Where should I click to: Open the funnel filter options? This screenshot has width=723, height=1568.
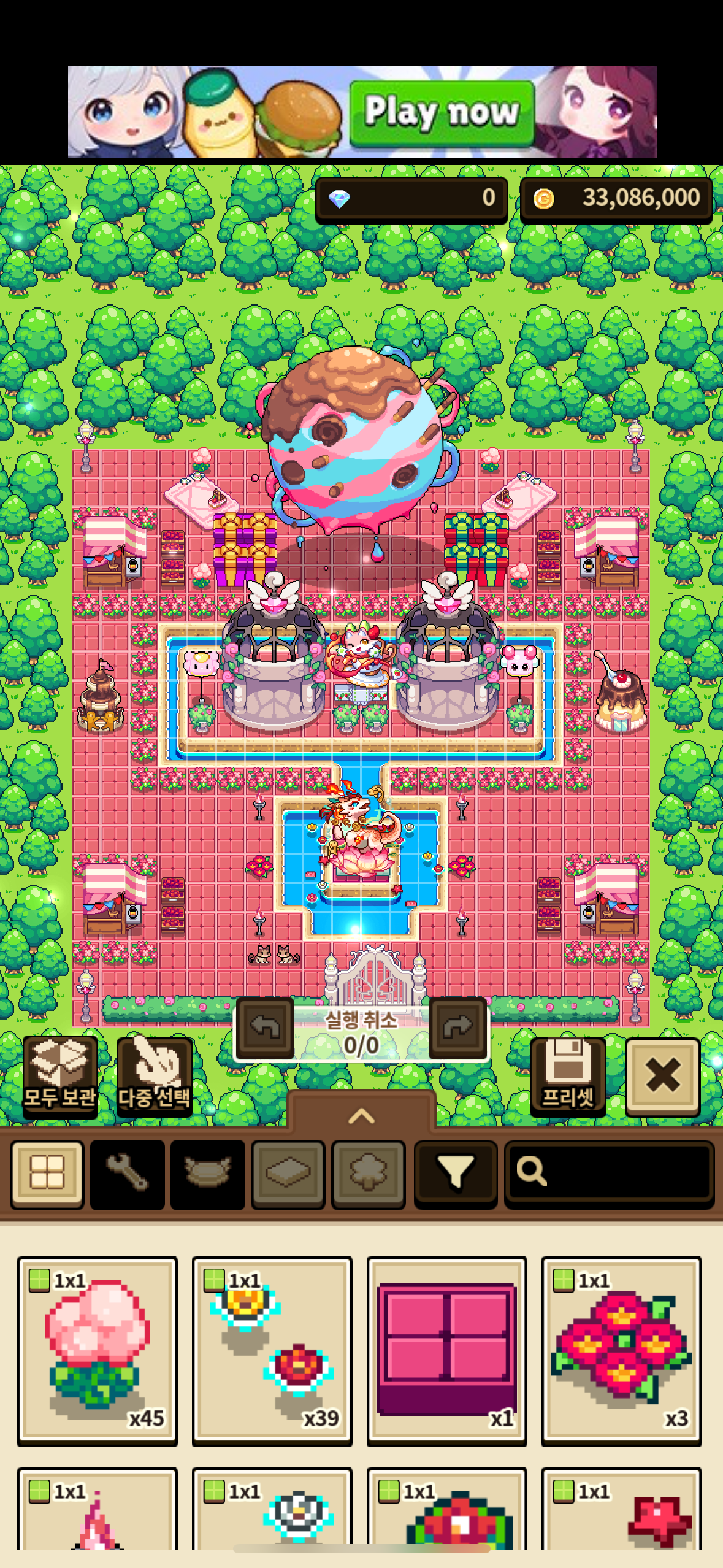456,1173
